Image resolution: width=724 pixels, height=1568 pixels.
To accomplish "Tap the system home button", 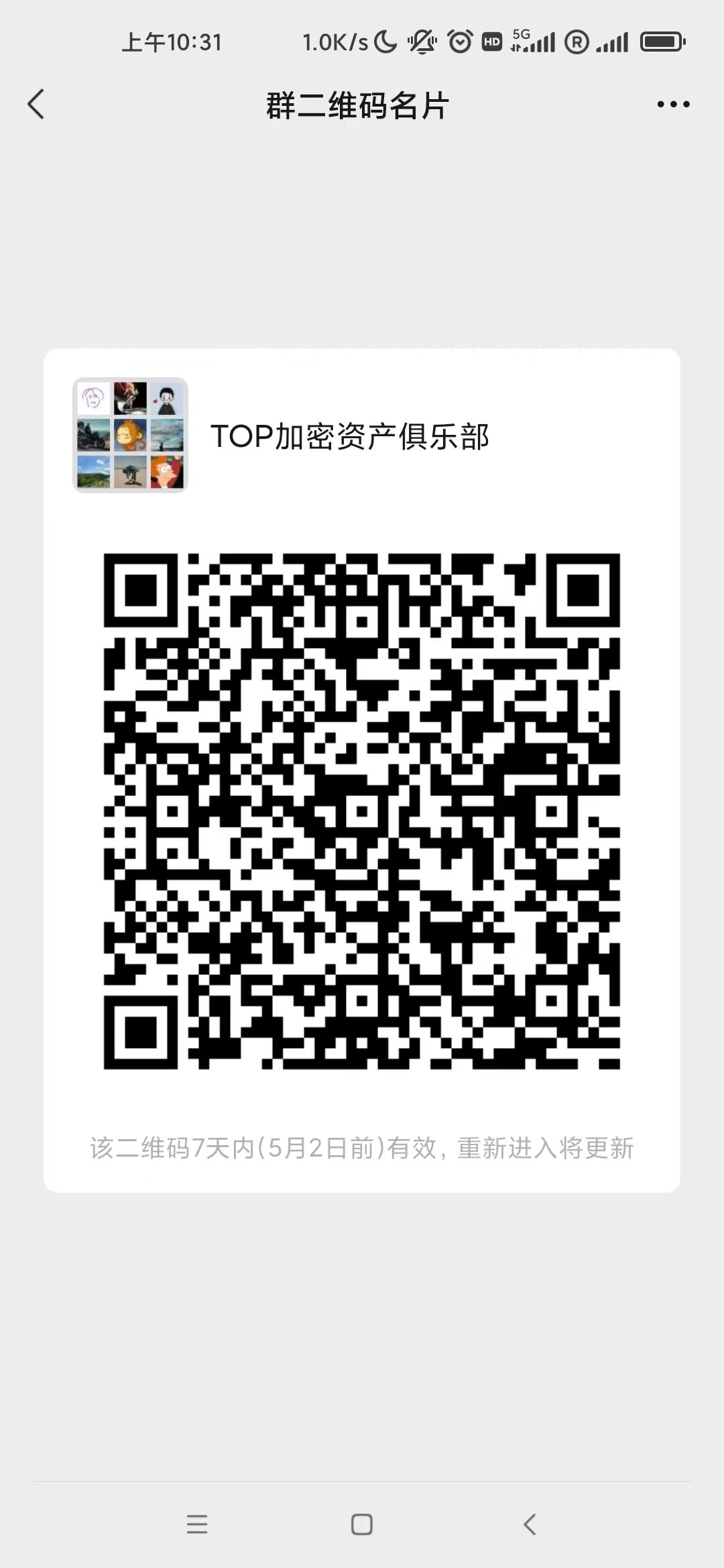I will coord(362,1524).
